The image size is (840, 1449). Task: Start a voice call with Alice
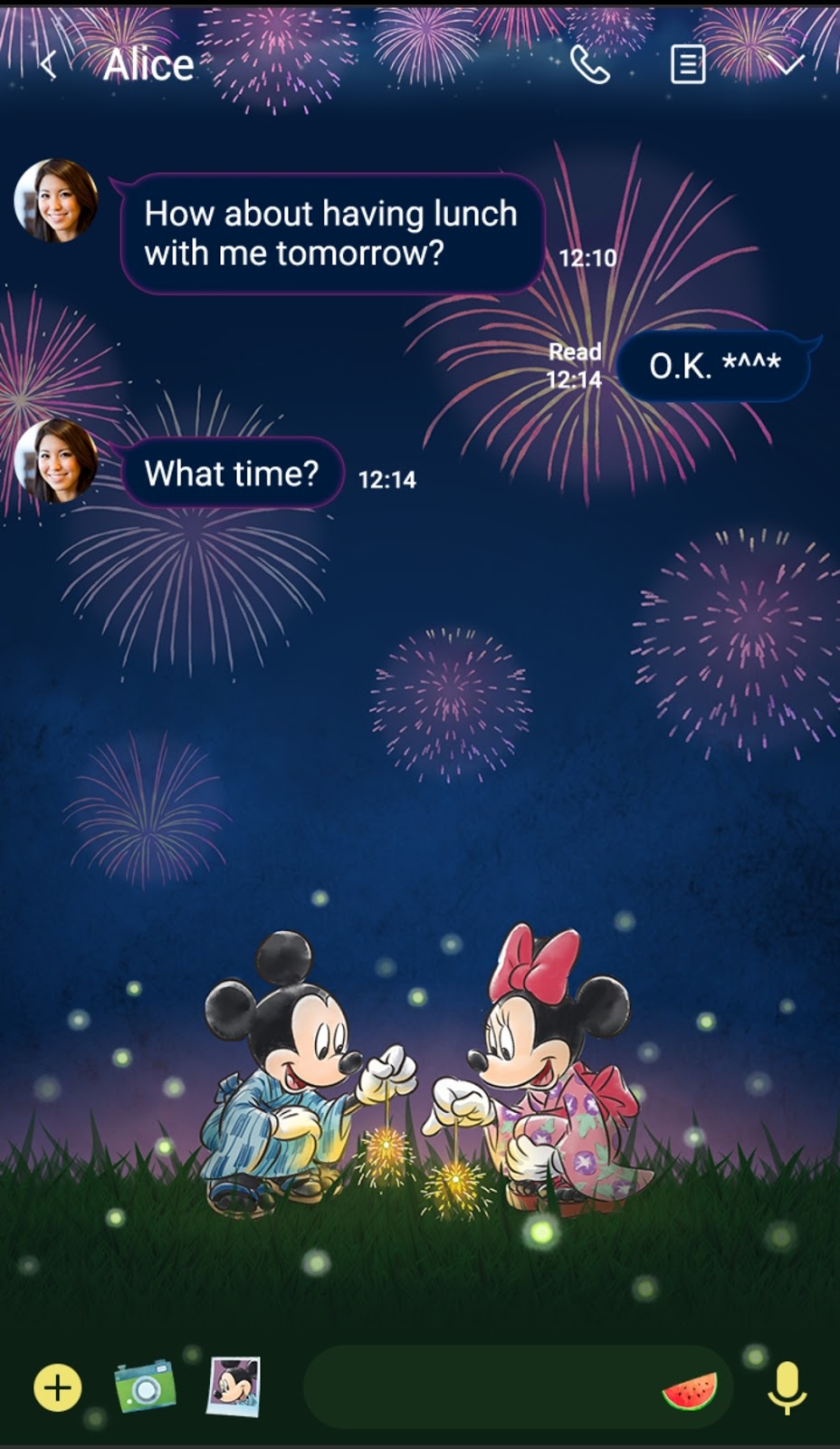click(590, 65)
